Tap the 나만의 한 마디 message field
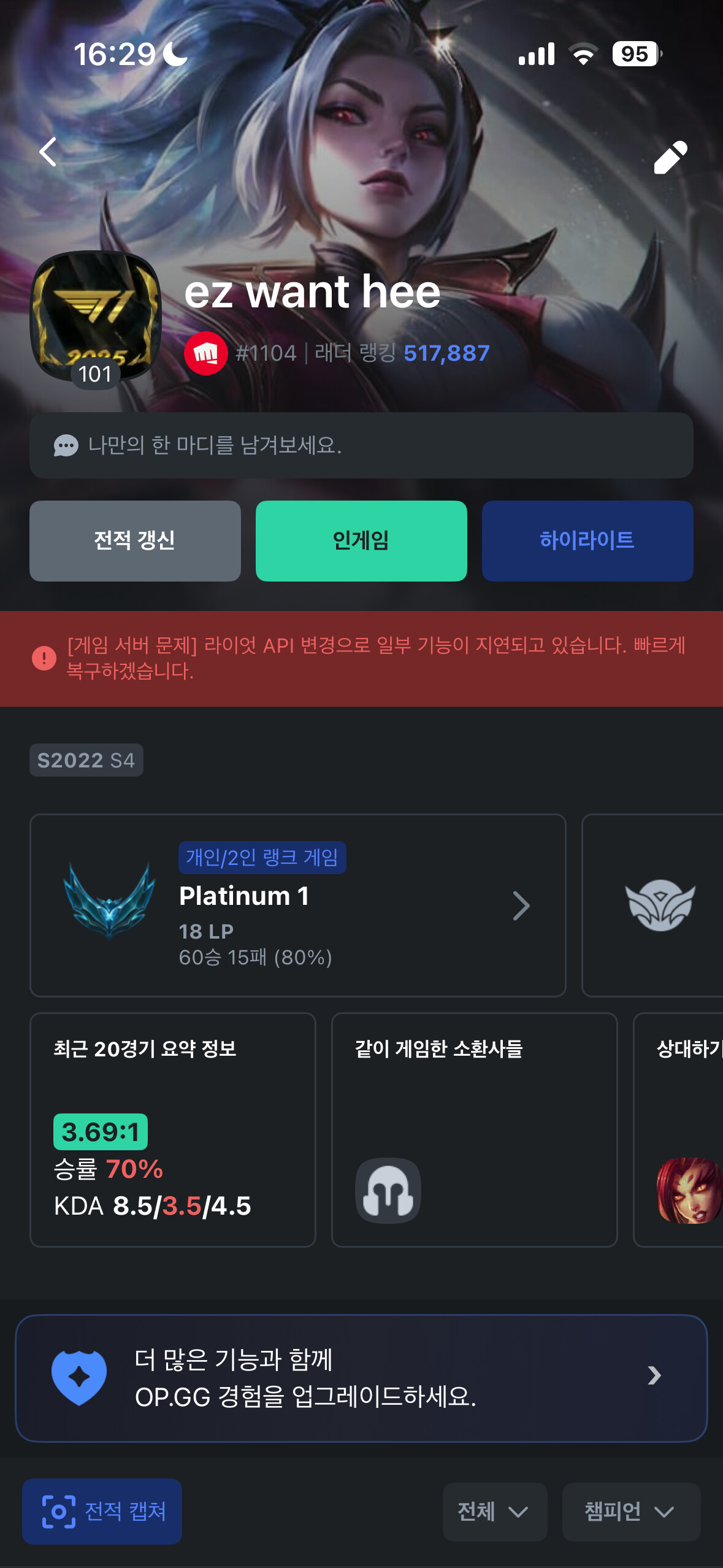Viewport: 723px width, 1568px height. point(361,445)
